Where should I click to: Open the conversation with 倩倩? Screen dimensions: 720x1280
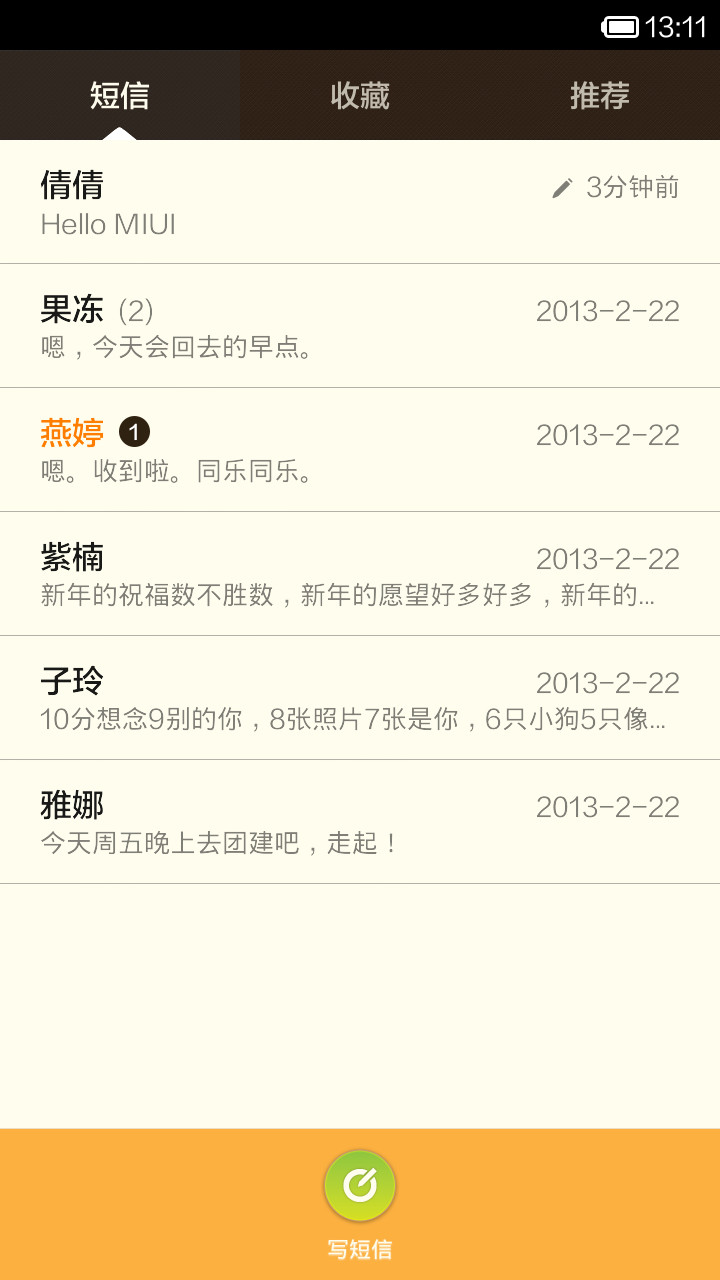tap(360, 202)
